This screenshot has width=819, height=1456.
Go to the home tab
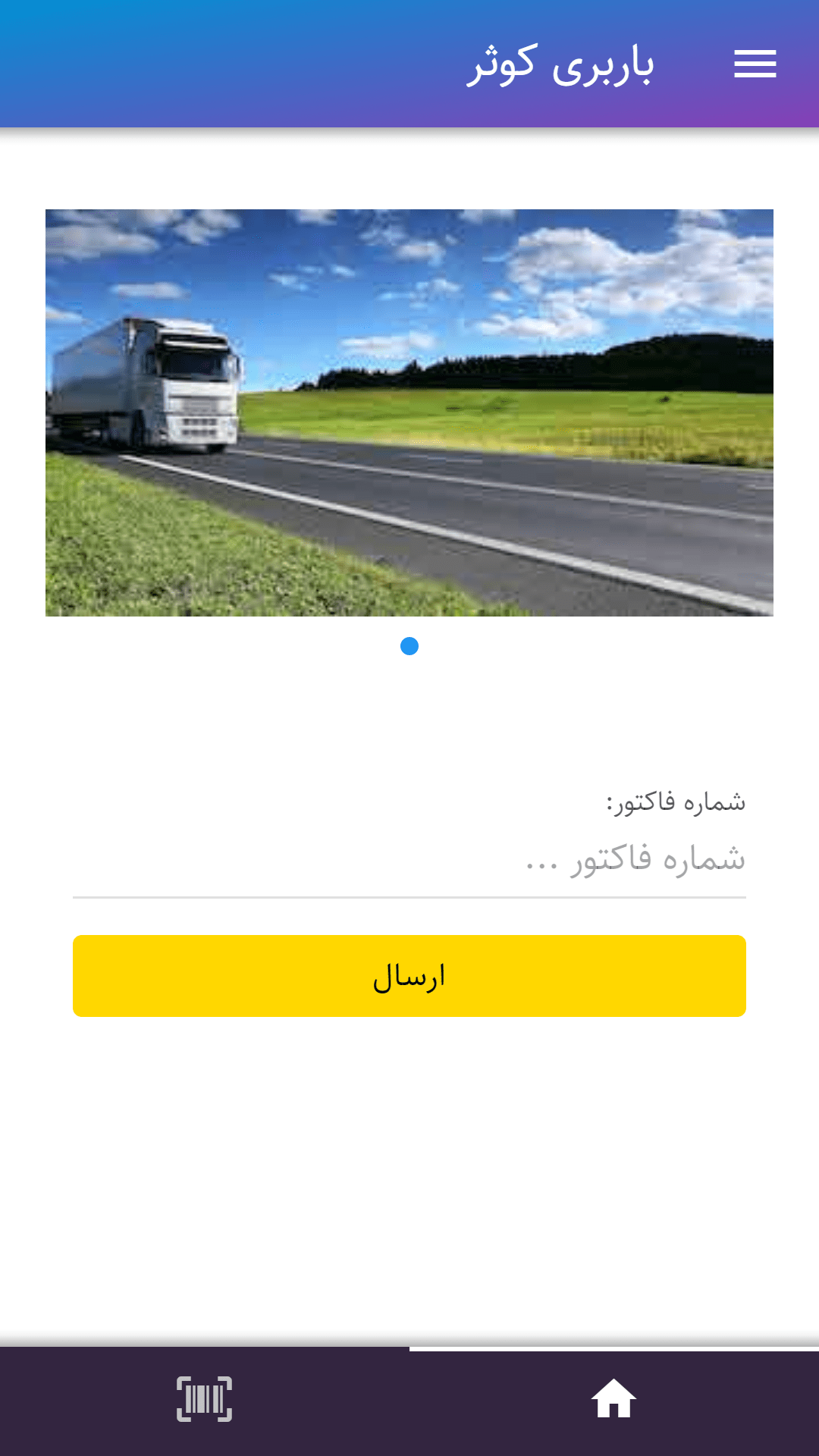(x=613, y=1399)
